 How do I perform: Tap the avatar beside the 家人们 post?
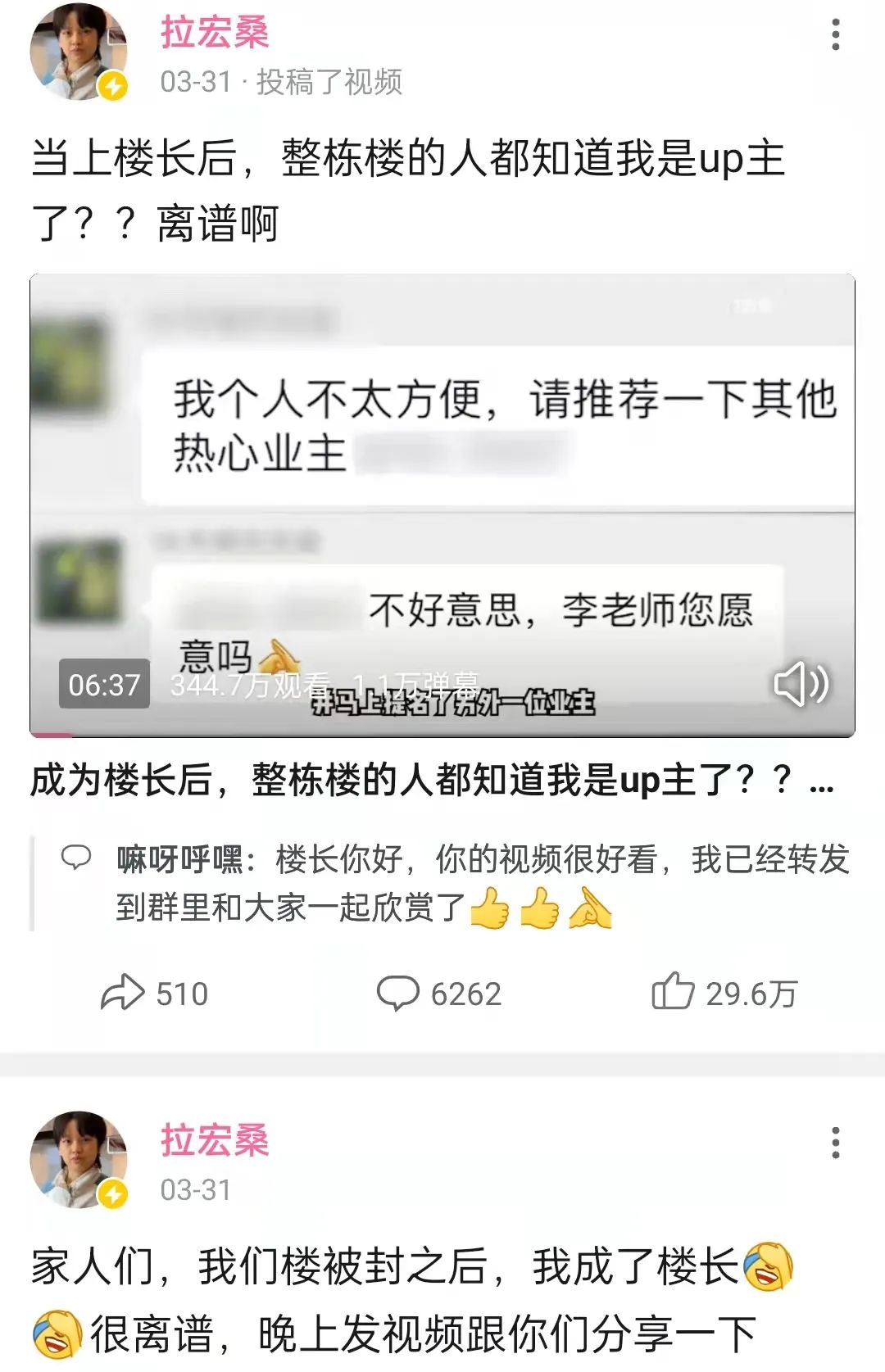[x=79, y=1159]
